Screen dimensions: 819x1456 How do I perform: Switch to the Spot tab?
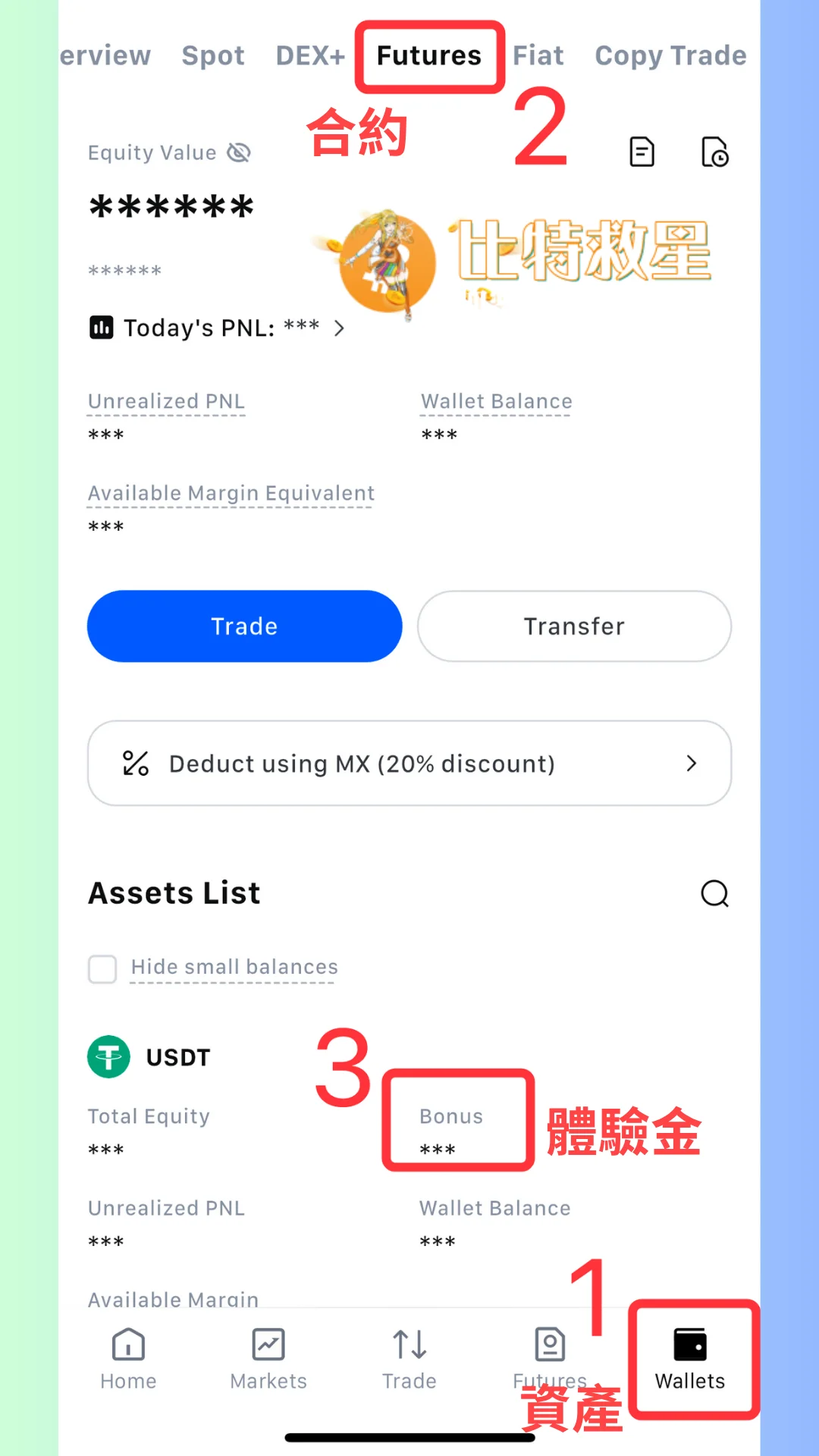213,55
